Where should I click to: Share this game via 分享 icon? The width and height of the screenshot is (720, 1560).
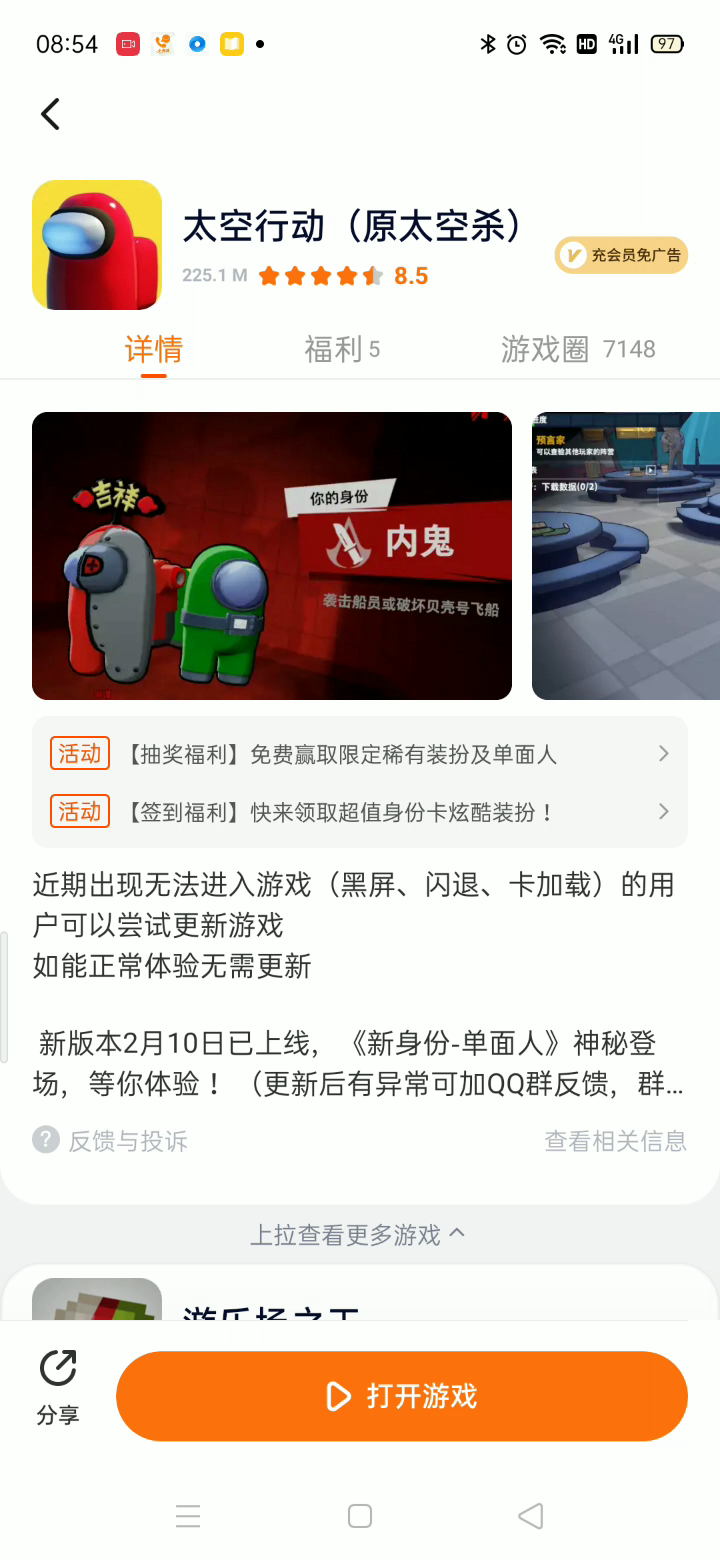(x=58, y=1386)
